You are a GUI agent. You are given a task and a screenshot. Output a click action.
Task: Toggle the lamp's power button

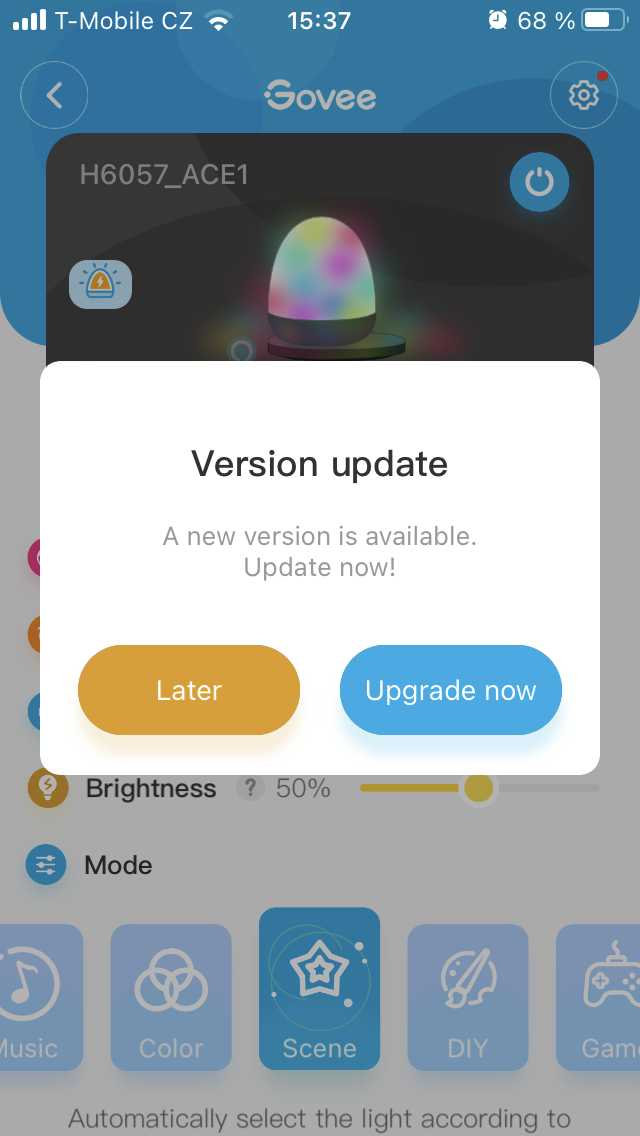coord(539,182)
